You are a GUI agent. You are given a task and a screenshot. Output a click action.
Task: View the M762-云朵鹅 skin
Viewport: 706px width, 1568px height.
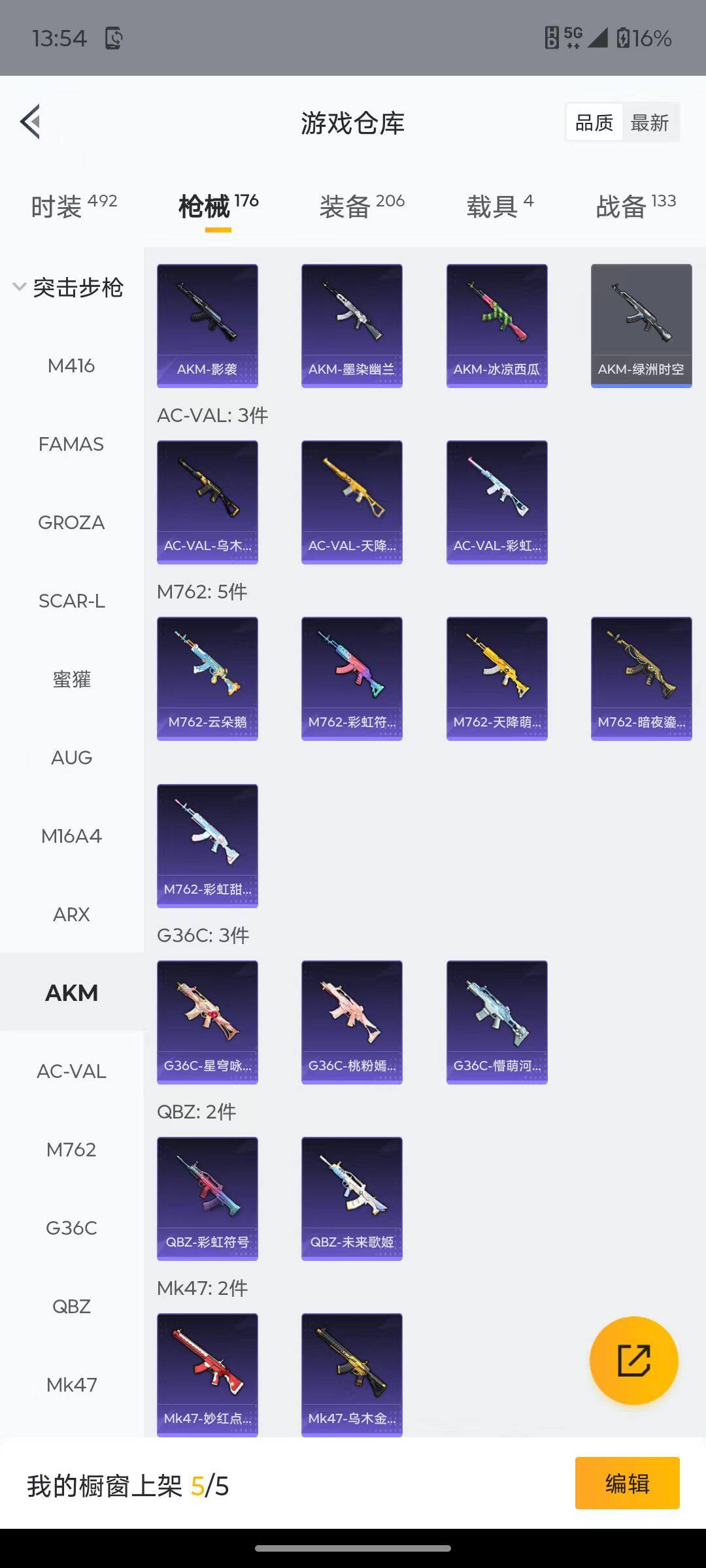click(x=207, y=678)
